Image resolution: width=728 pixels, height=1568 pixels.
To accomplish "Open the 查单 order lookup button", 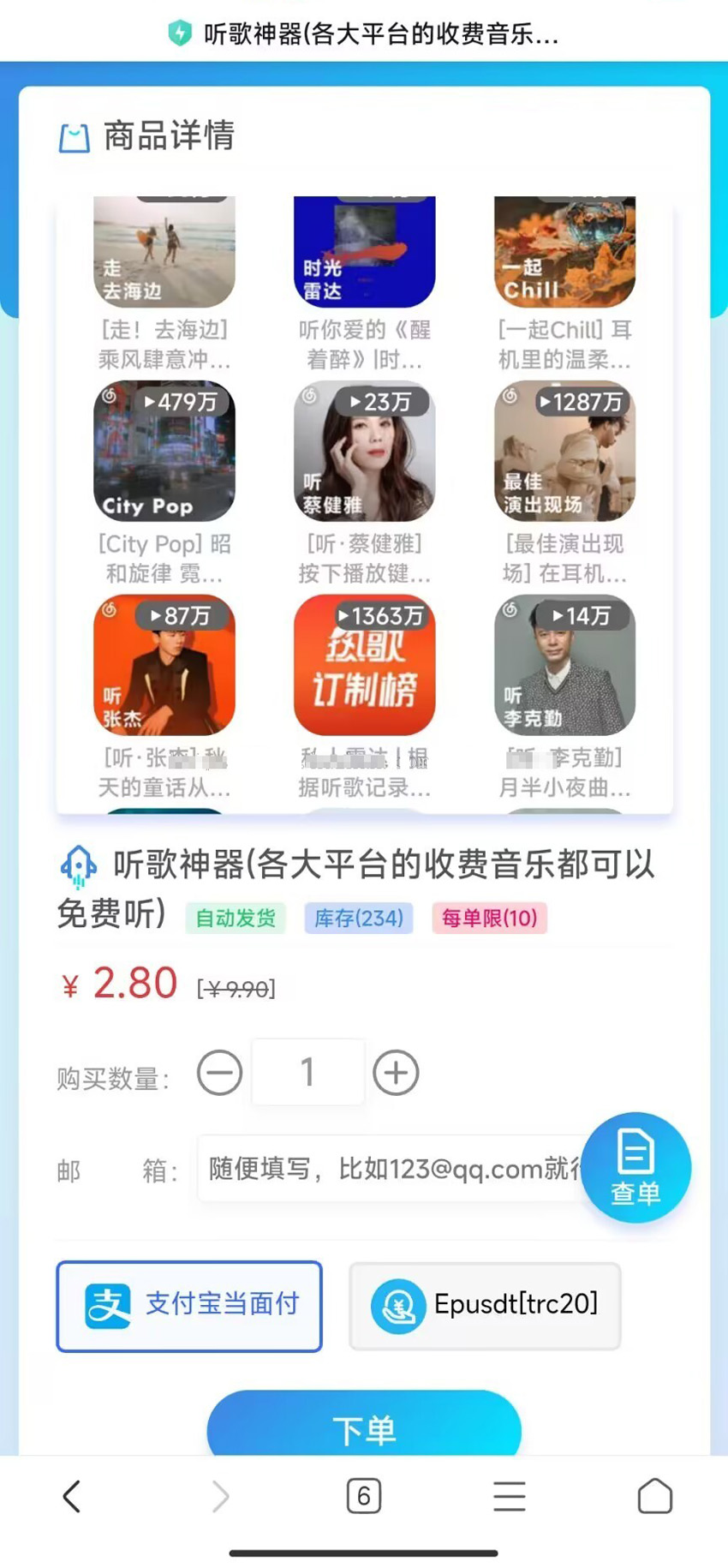I will click(x=636, y=1167).
